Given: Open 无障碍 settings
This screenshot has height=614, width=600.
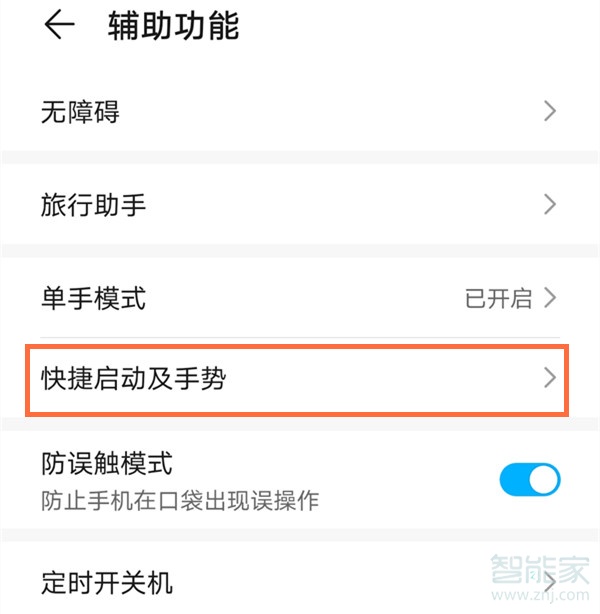Looking at the screenshot, I should tap(298, 112).
